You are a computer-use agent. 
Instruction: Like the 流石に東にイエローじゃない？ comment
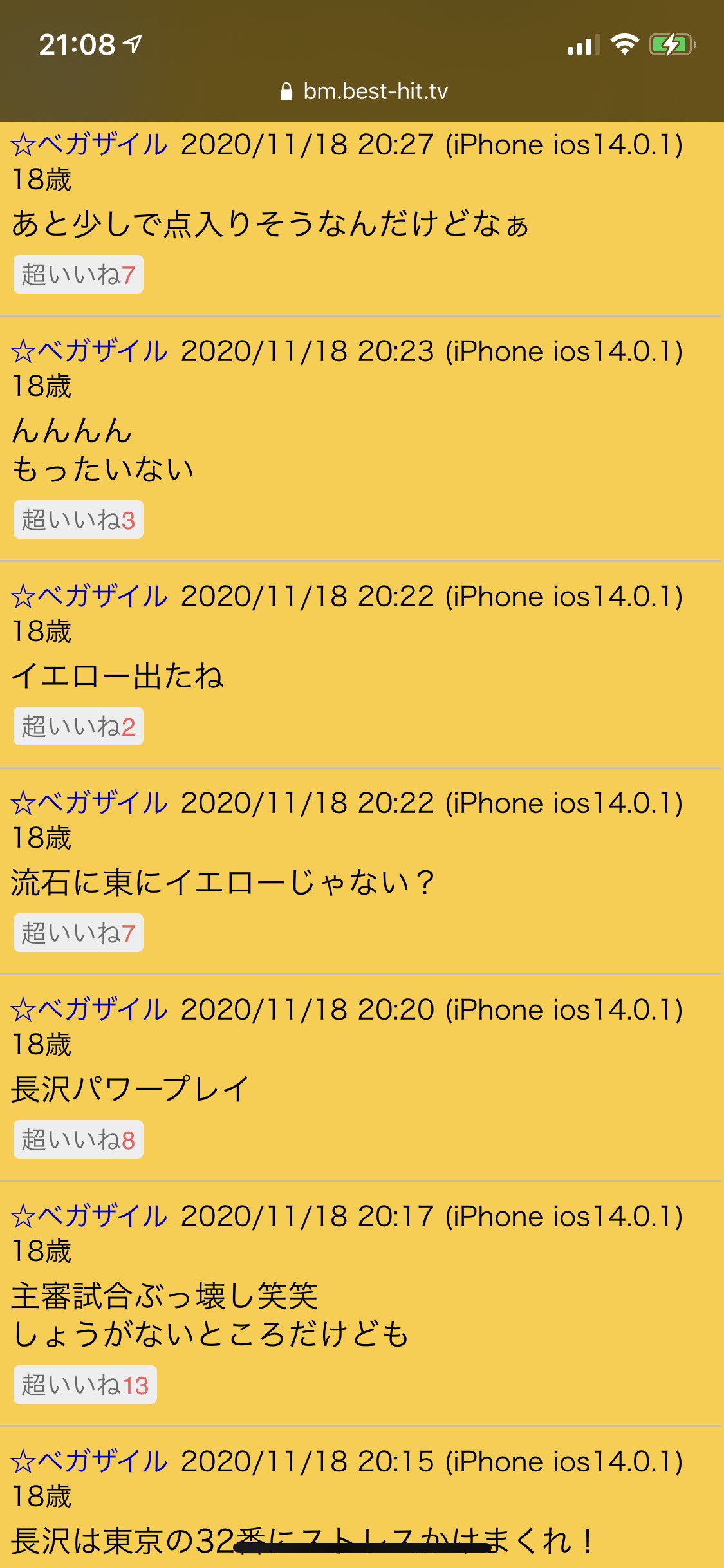point(78,933)
